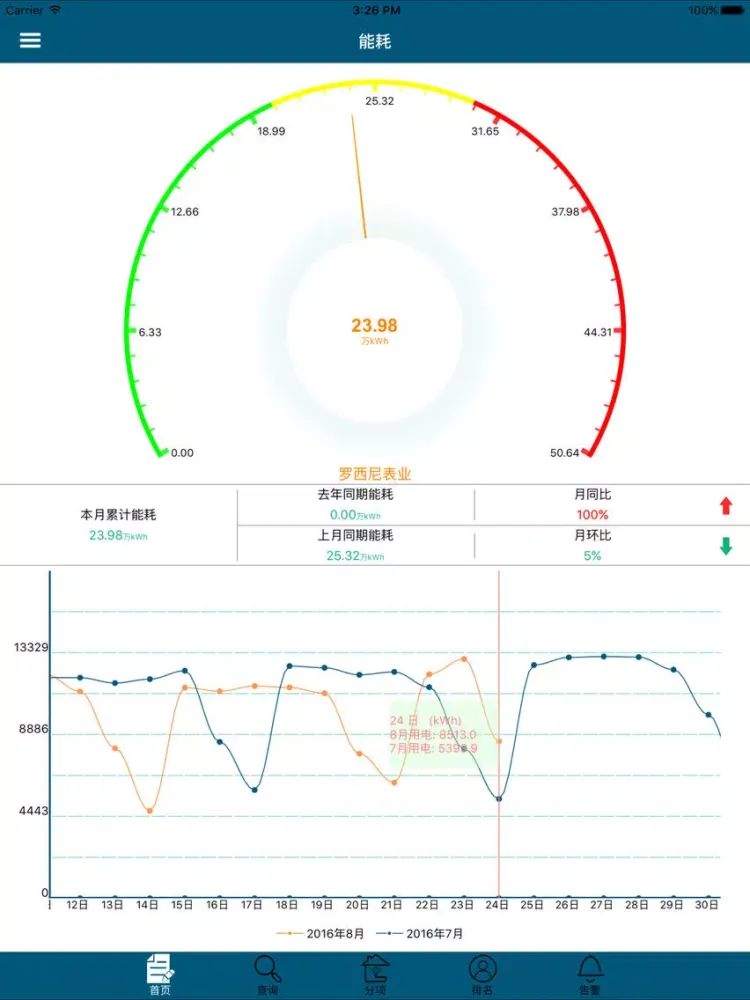This screenshot has height=1000, width=750.
Task: Go to the 告警 alerts tab
Action: coord(590,974)
